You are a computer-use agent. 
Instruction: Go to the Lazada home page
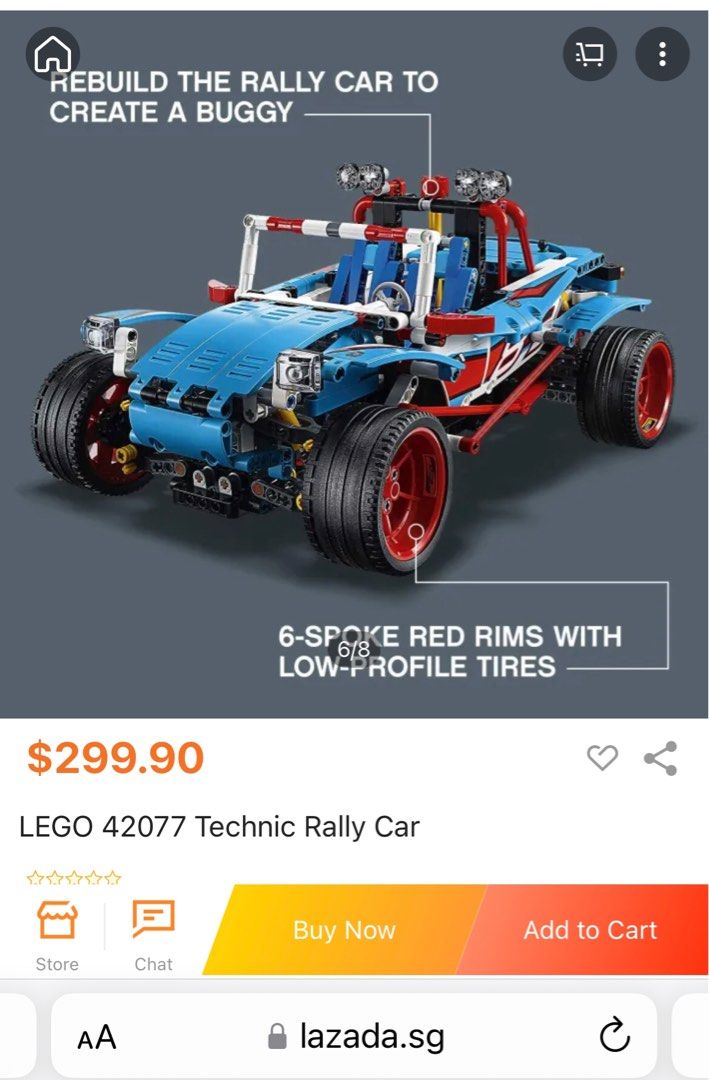(x=53, y=54)
